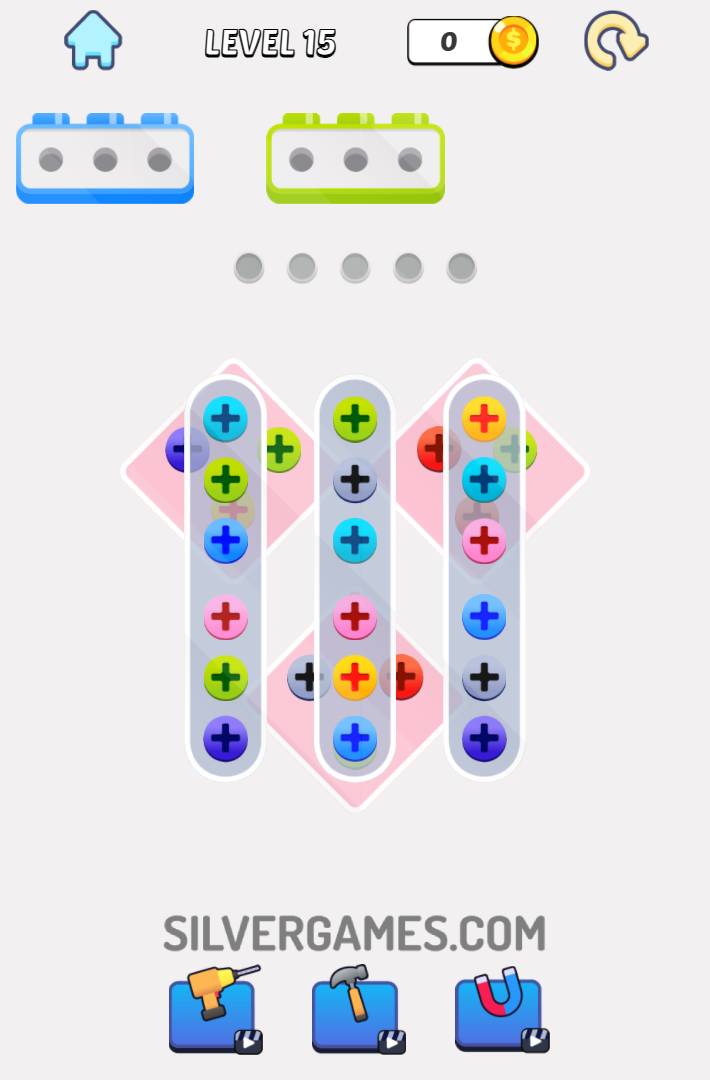Tap the orange screw on the middle bar
710x1080 pixels.
click(355, 678)
